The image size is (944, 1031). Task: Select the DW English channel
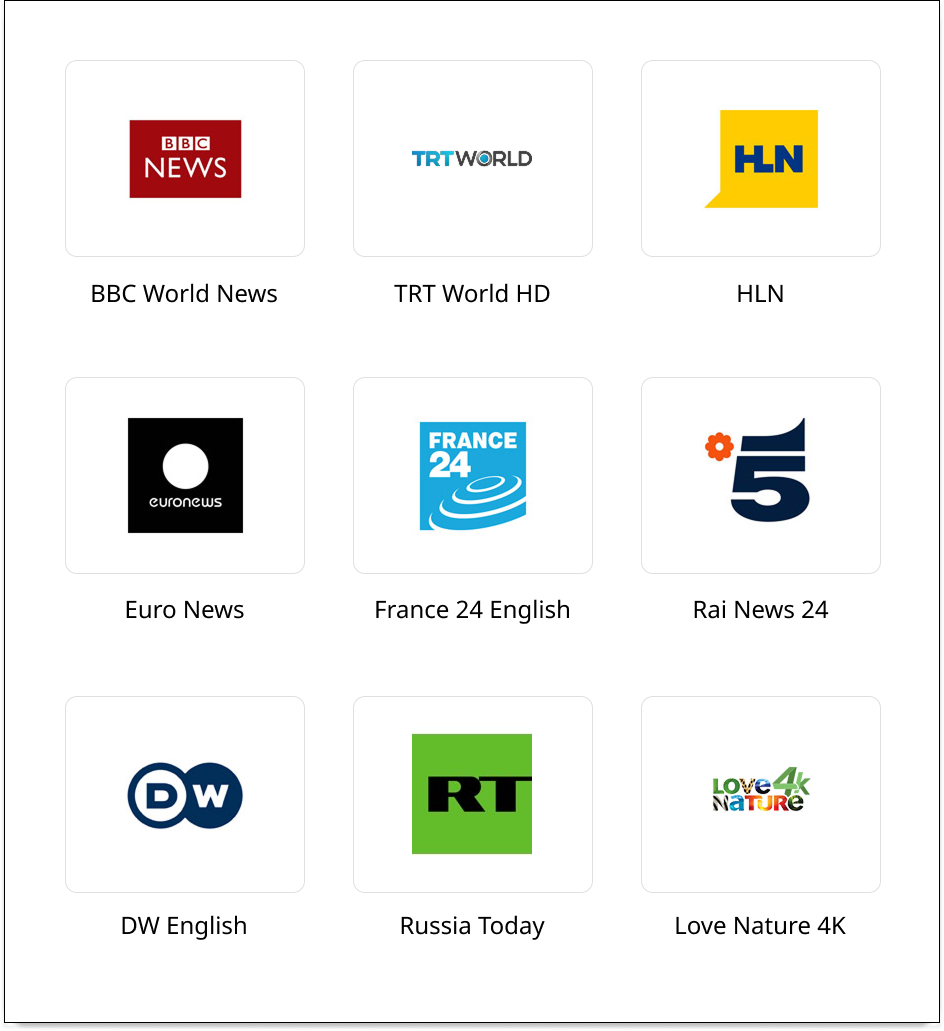pos(185,794)
